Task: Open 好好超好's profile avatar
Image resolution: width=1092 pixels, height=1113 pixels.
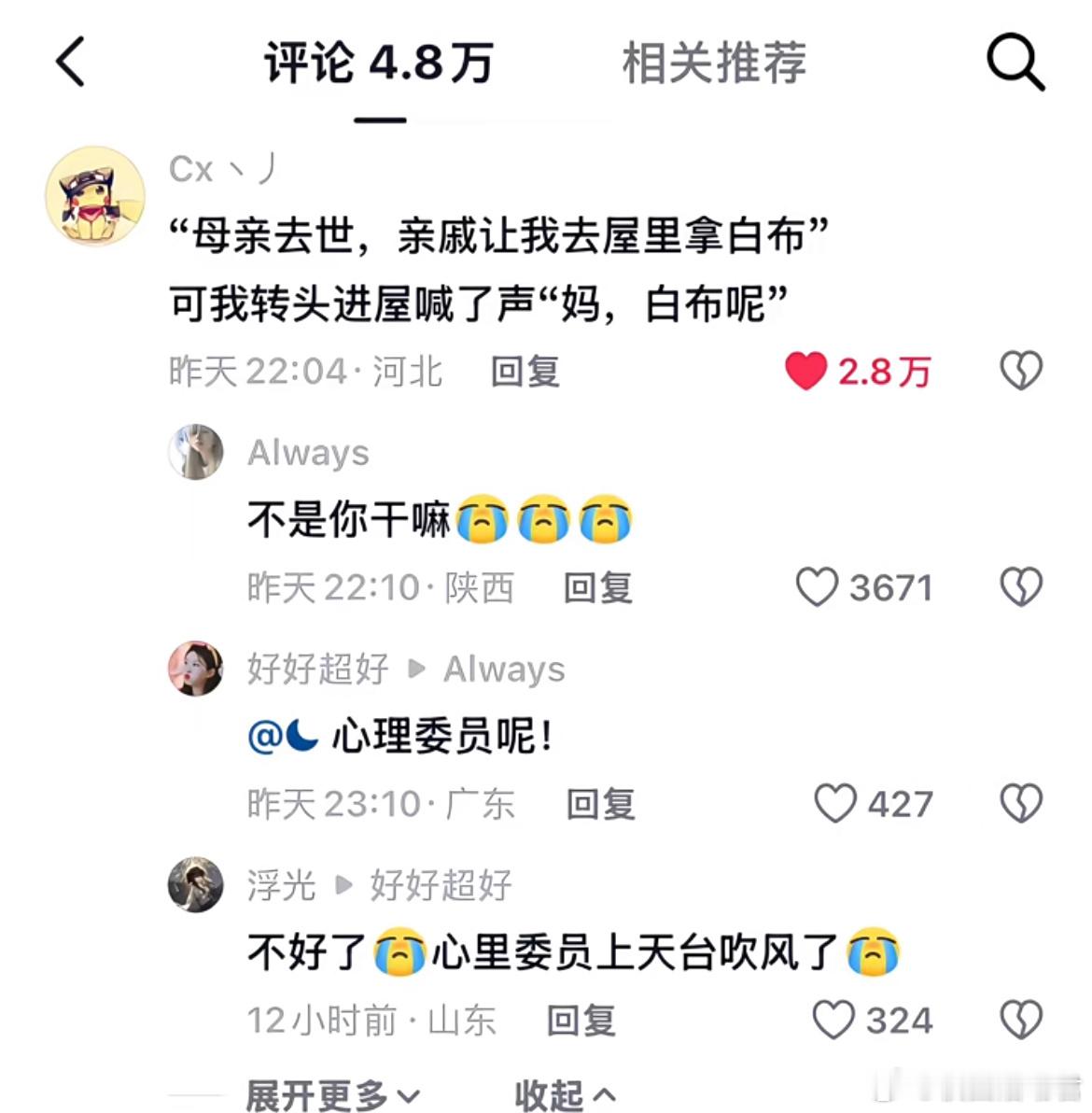Action: click(x=195, y=669)
